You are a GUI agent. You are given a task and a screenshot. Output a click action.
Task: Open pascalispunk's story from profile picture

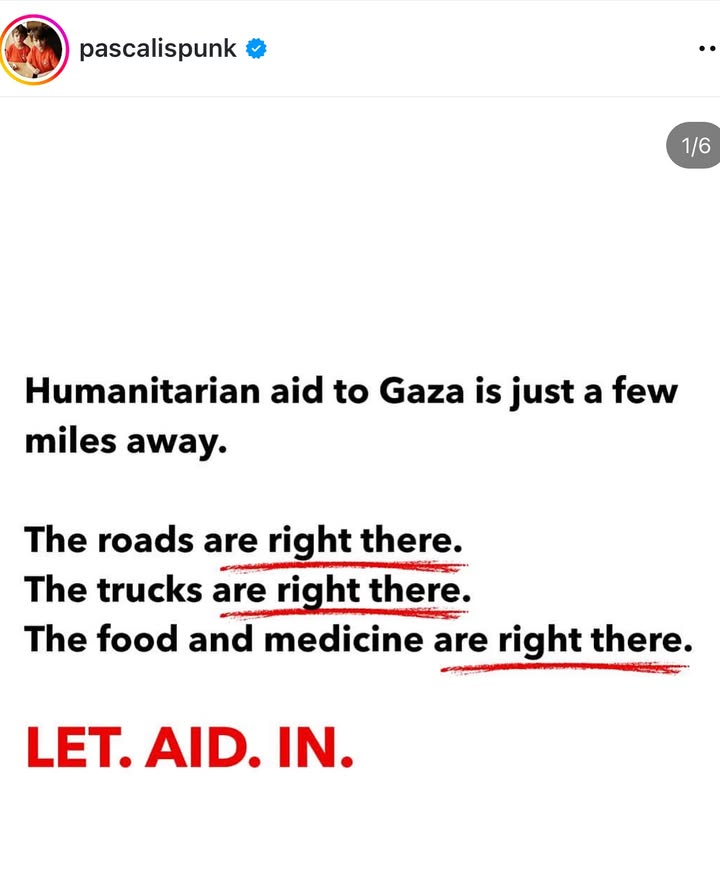(34, 49)
